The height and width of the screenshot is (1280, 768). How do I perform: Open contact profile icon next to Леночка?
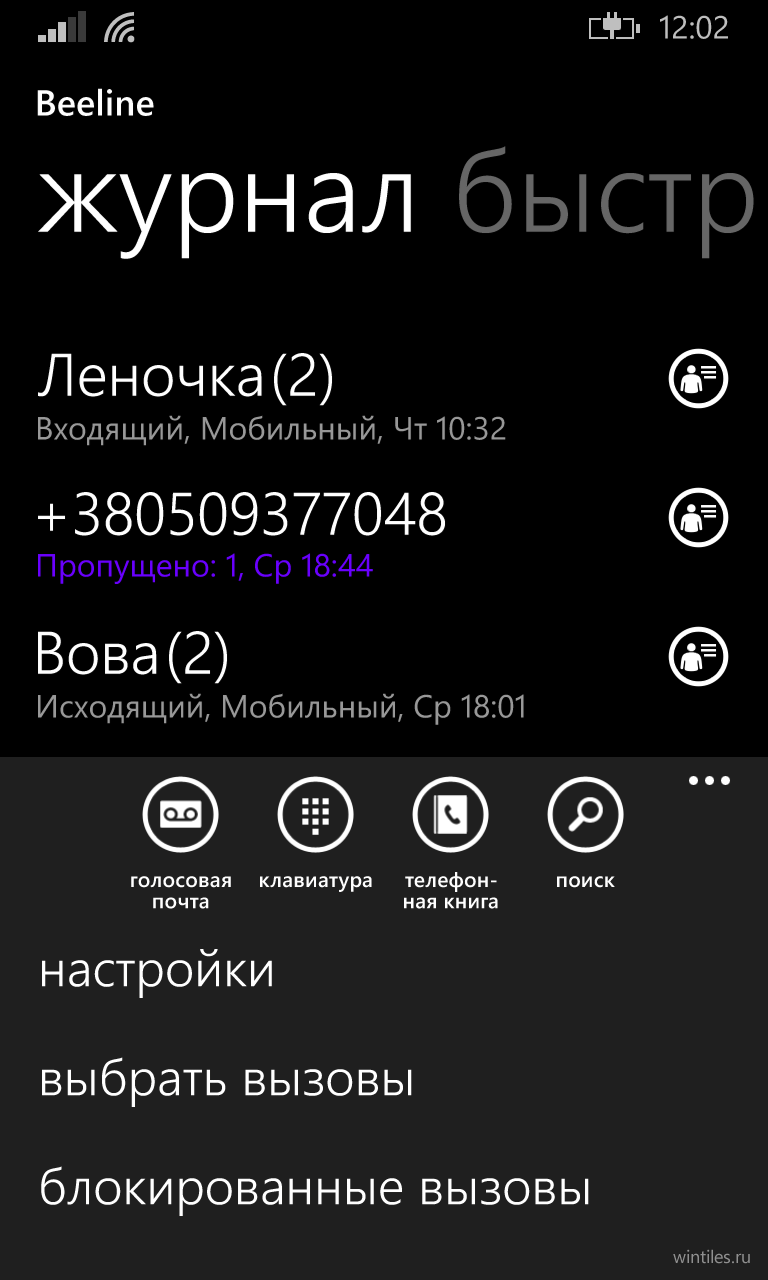pos(698,379)
